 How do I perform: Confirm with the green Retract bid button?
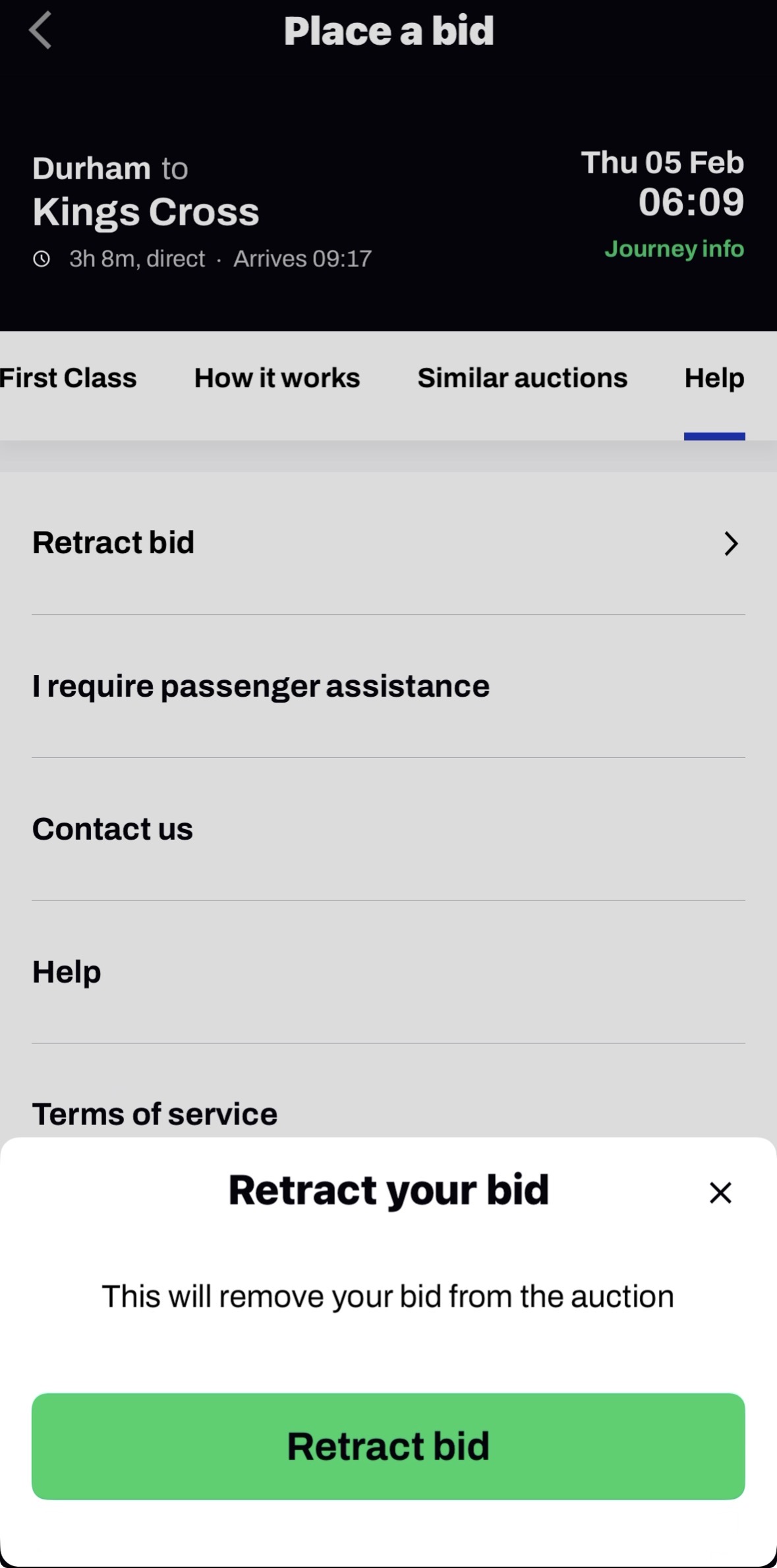point(388,1446)
